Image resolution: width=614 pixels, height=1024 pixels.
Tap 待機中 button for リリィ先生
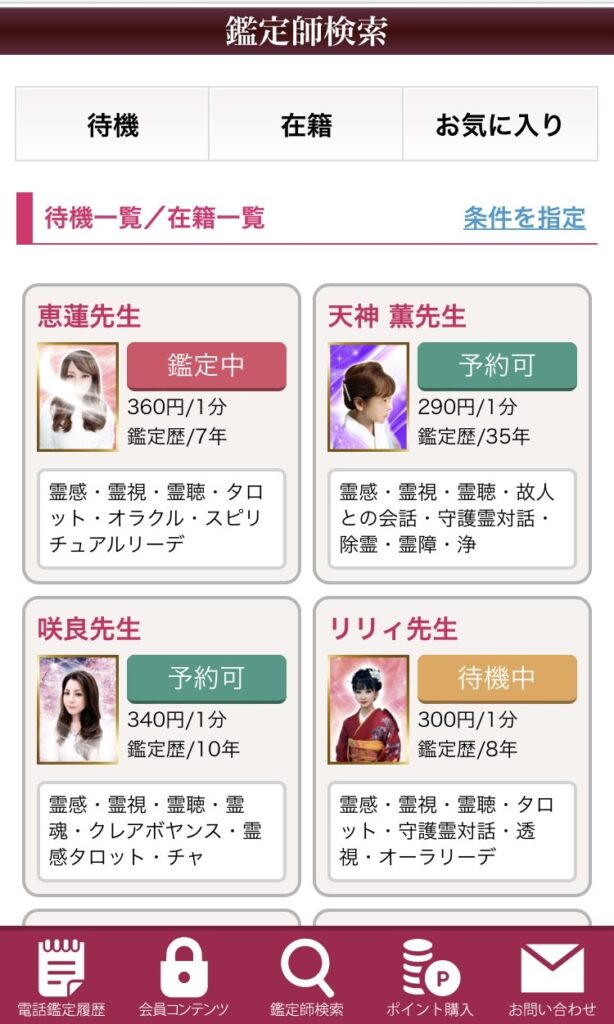click(497, 679)
